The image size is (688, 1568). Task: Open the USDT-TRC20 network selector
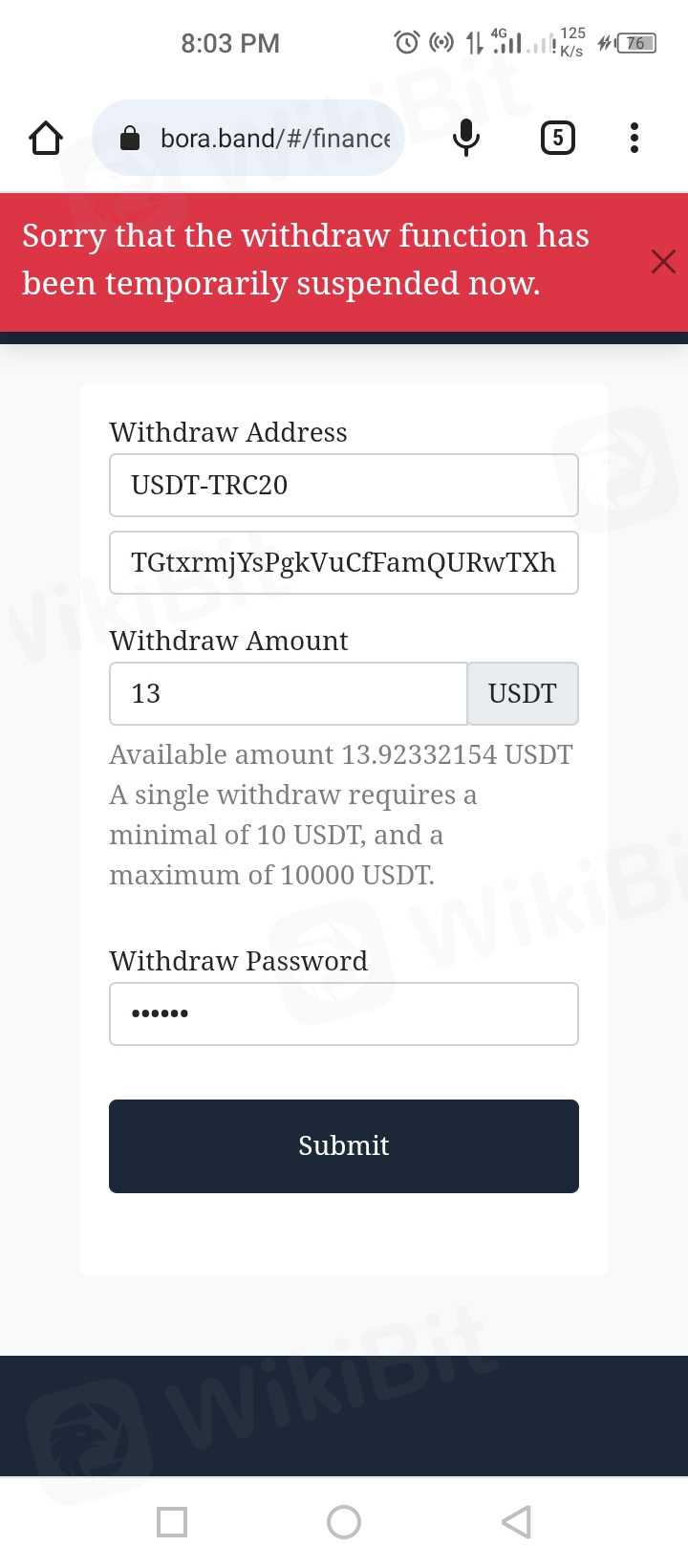[343, 485]
